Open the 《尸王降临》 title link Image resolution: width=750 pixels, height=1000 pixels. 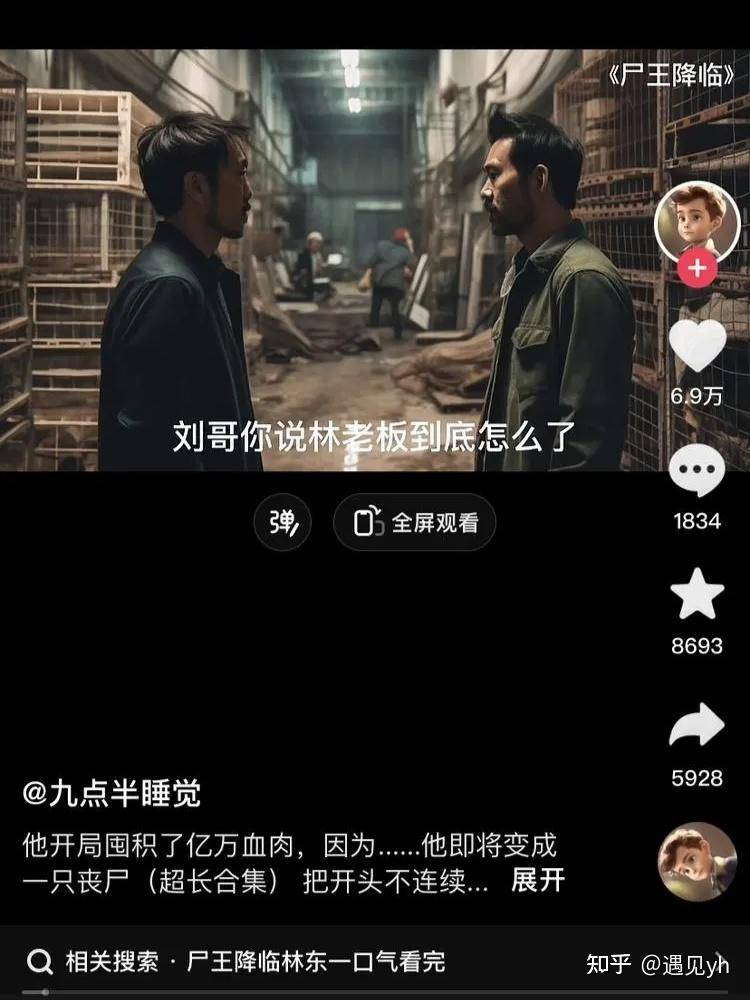670,72
